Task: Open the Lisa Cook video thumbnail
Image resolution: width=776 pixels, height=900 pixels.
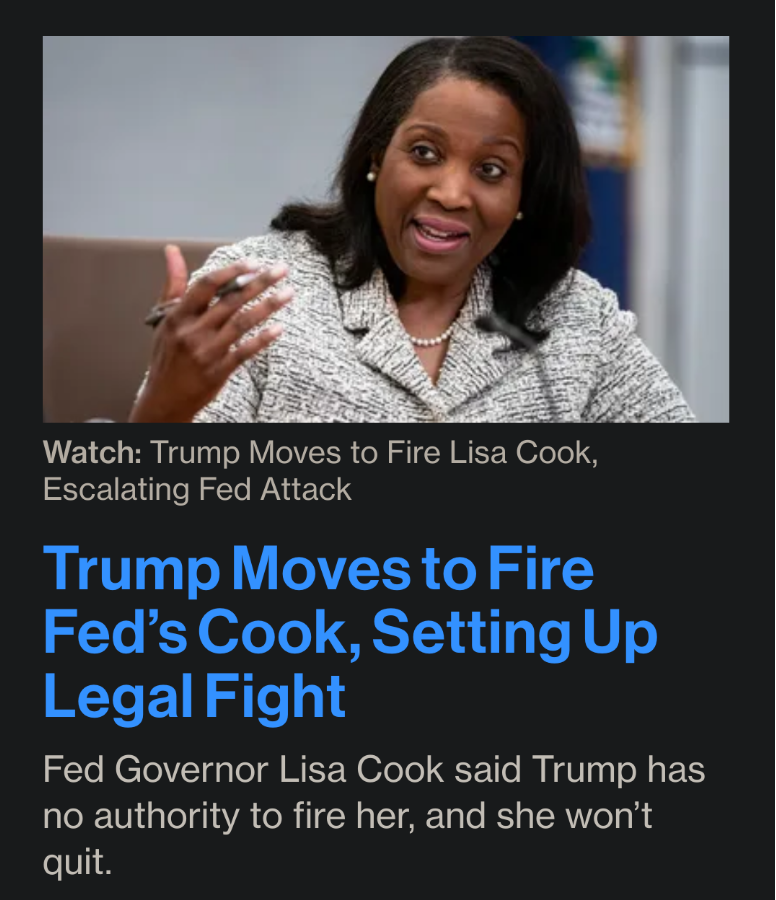Action: click(385, 229)
